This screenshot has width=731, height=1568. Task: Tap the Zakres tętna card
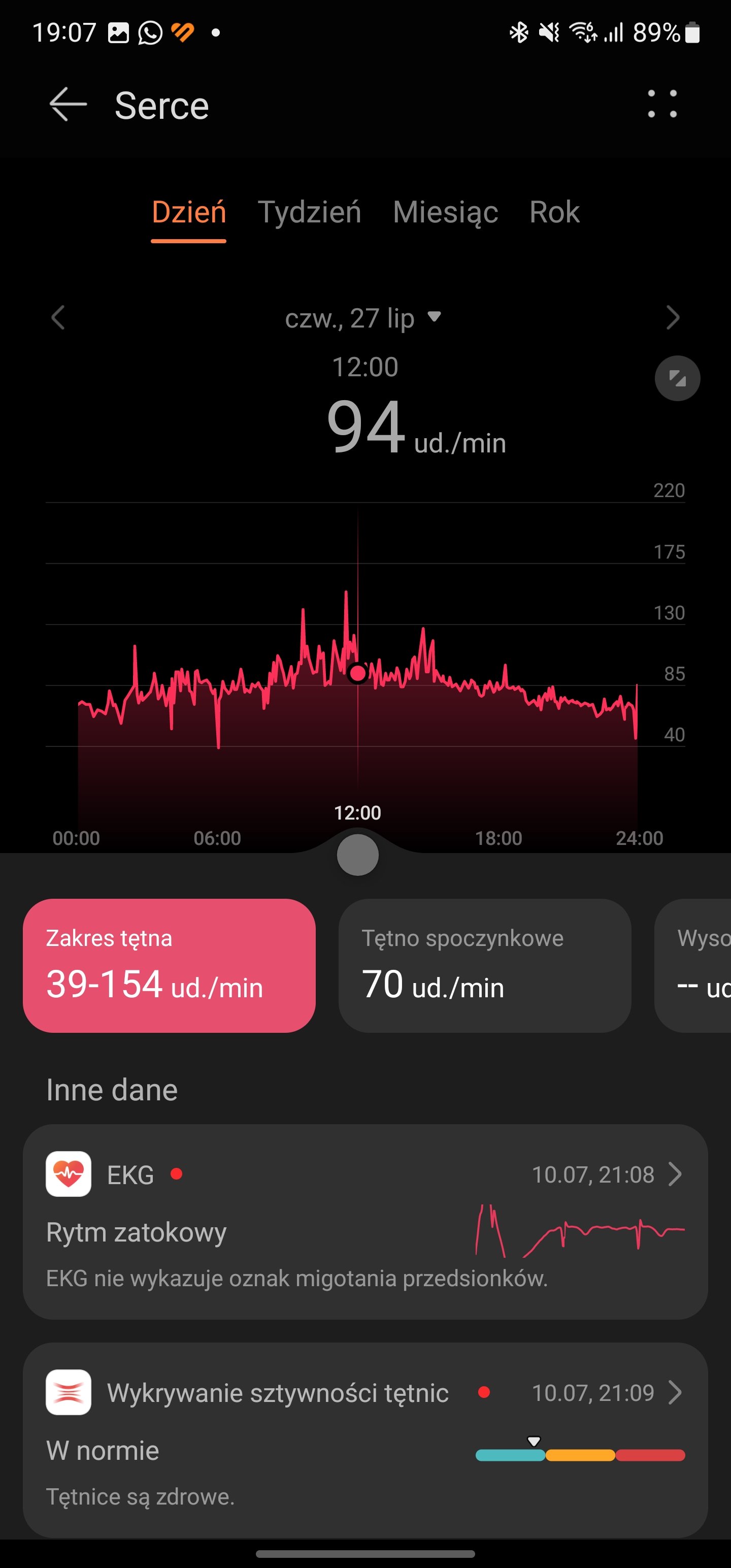click(169, 965)
